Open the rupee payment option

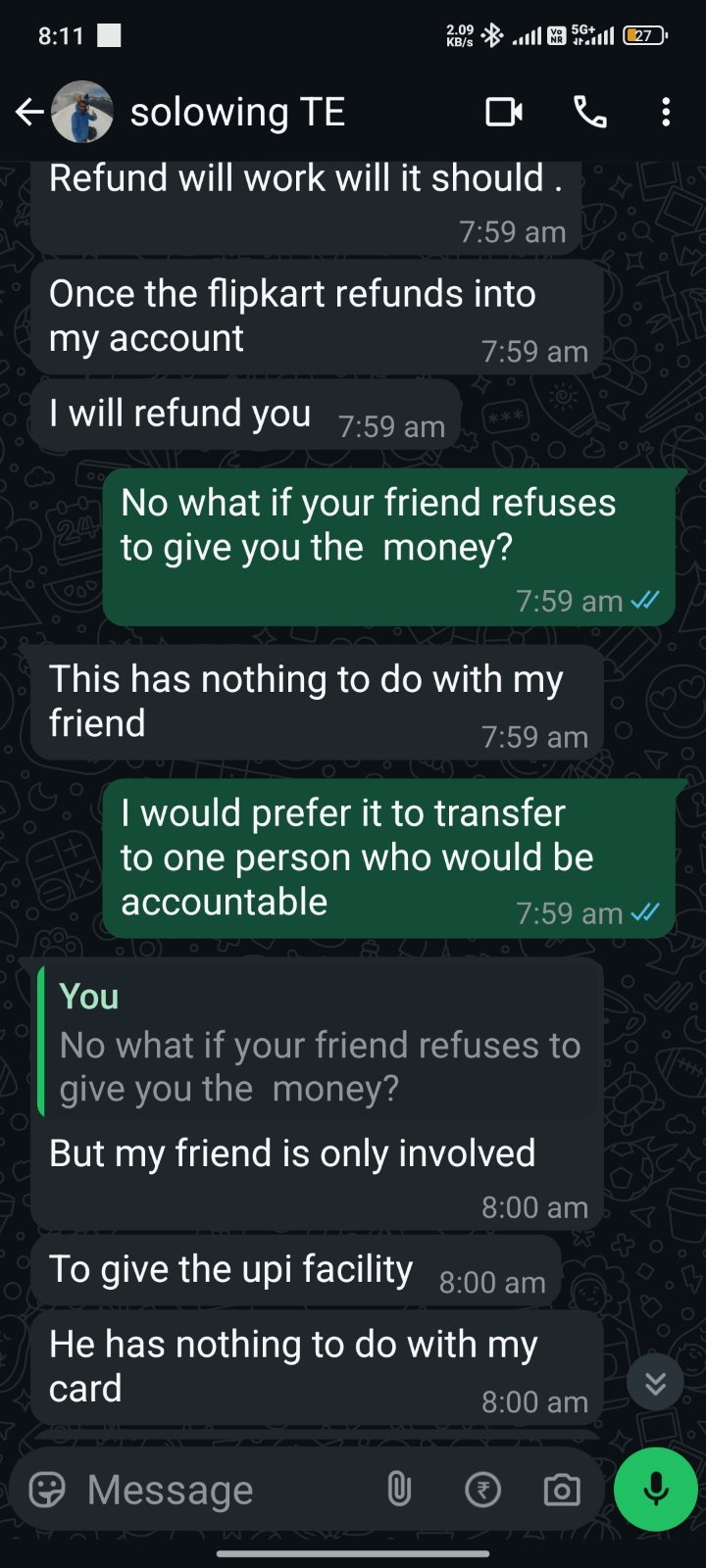pyautogui.click(x=482, y=1491)
